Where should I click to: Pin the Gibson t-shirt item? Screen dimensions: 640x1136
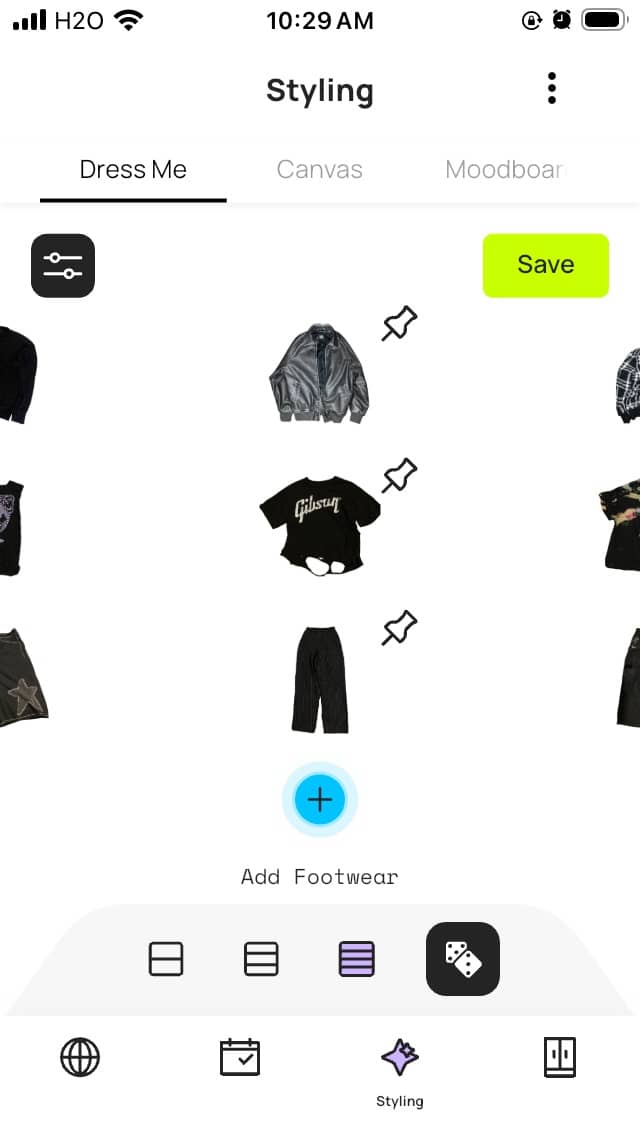(x=399, y=475)
